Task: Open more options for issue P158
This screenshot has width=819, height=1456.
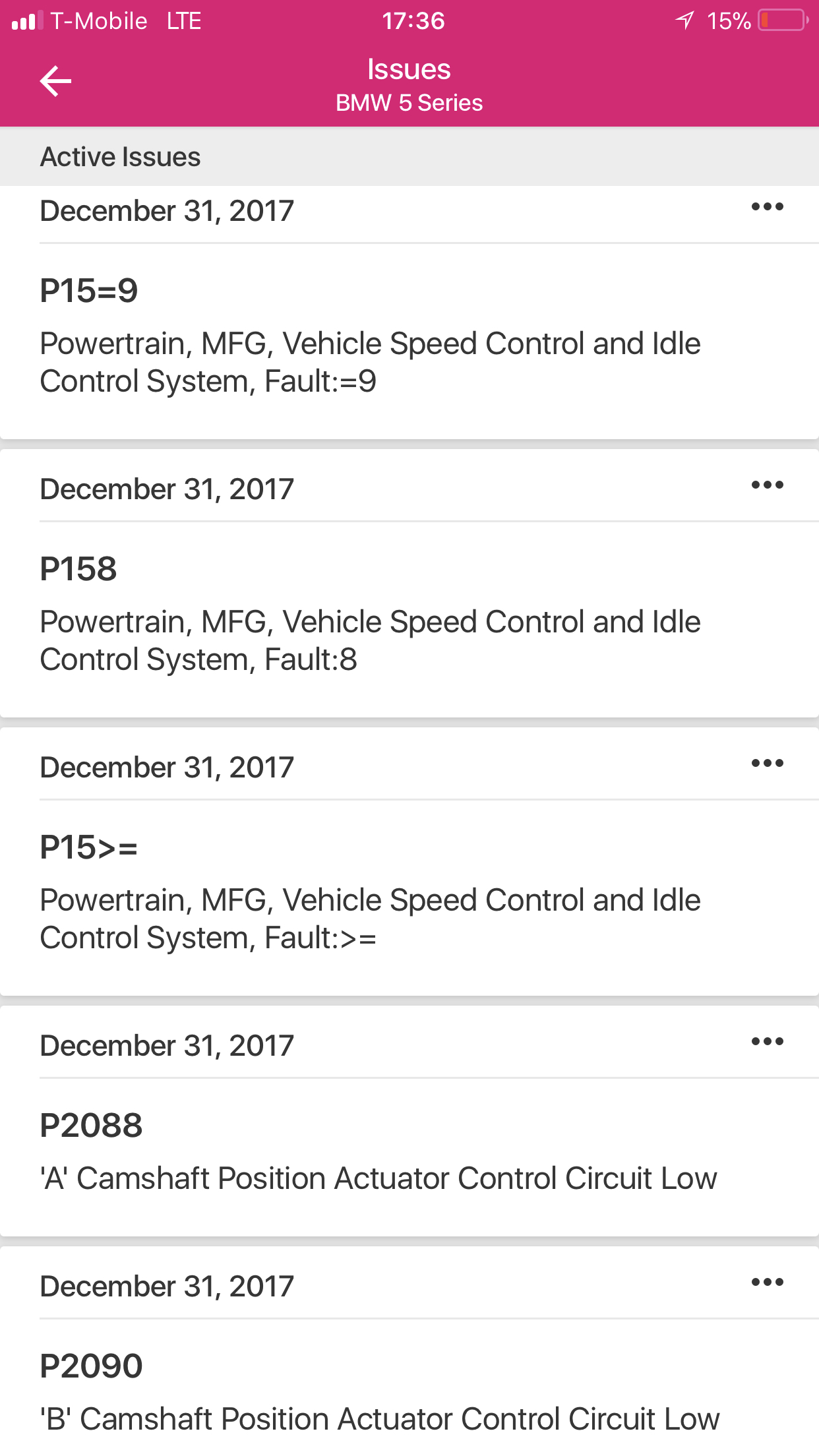Action: pyautogui.click(x=767, y=485)
